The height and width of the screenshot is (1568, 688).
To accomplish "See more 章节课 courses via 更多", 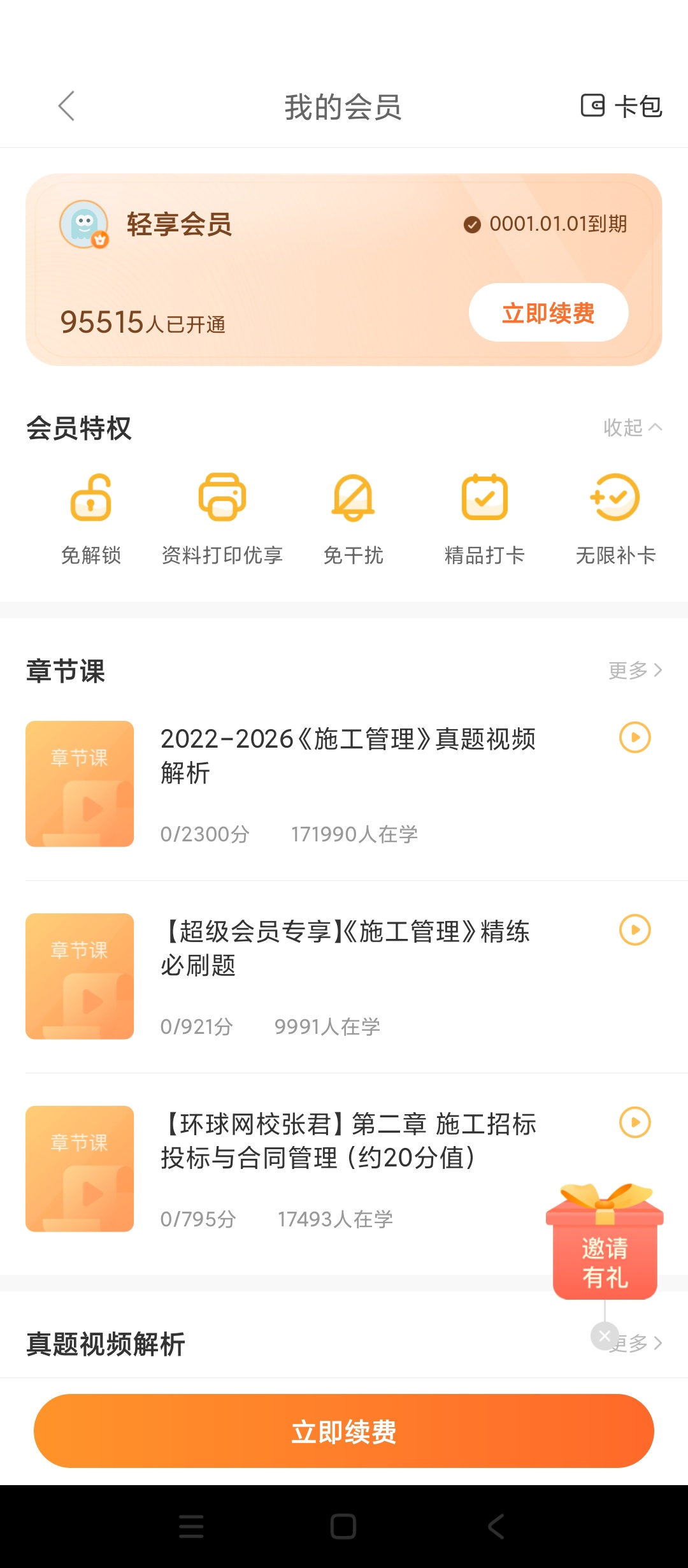I will pyautogui.click(x=635, y=670).
